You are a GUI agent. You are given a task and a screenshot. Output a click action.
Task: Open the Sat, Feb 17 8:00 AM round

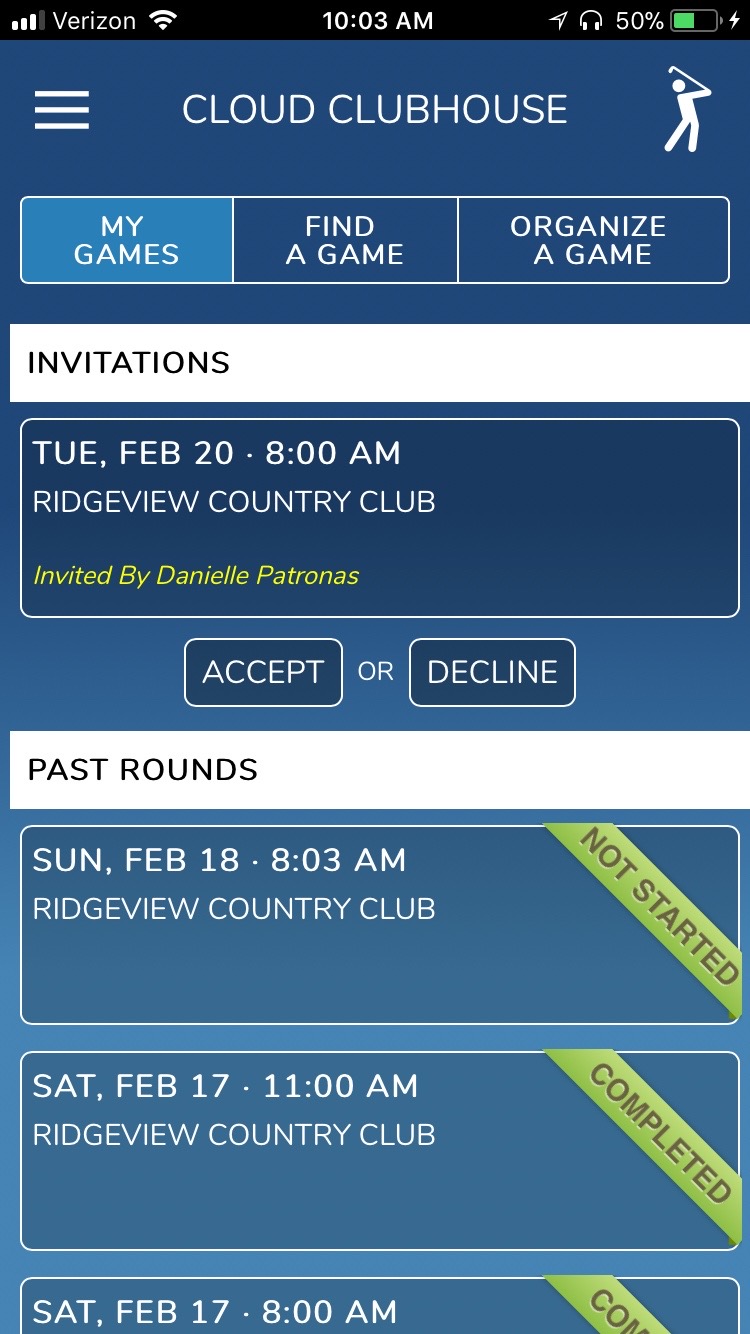[380, 1306]
